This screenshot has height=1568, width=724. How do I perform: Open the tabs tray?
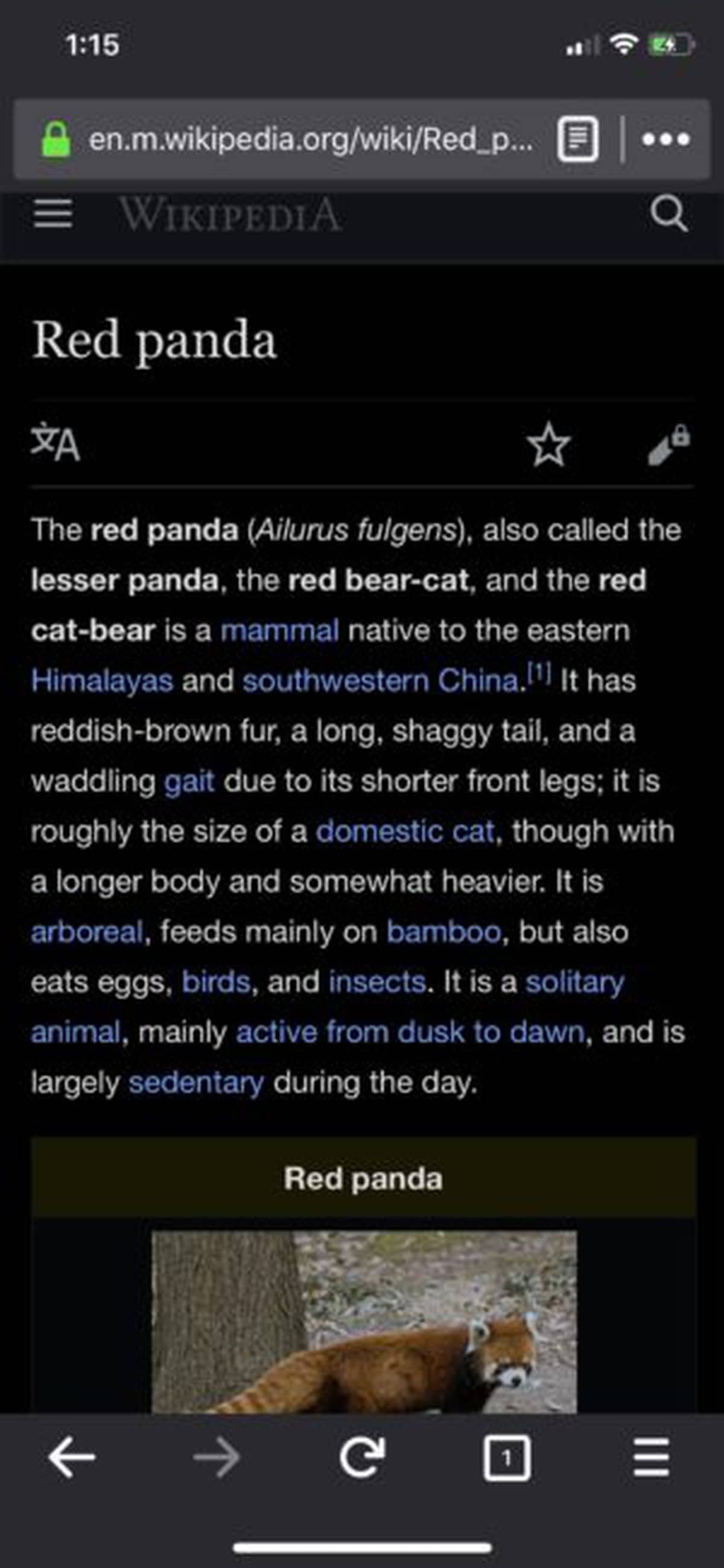pyautogui.click(x=507, y=1458)
